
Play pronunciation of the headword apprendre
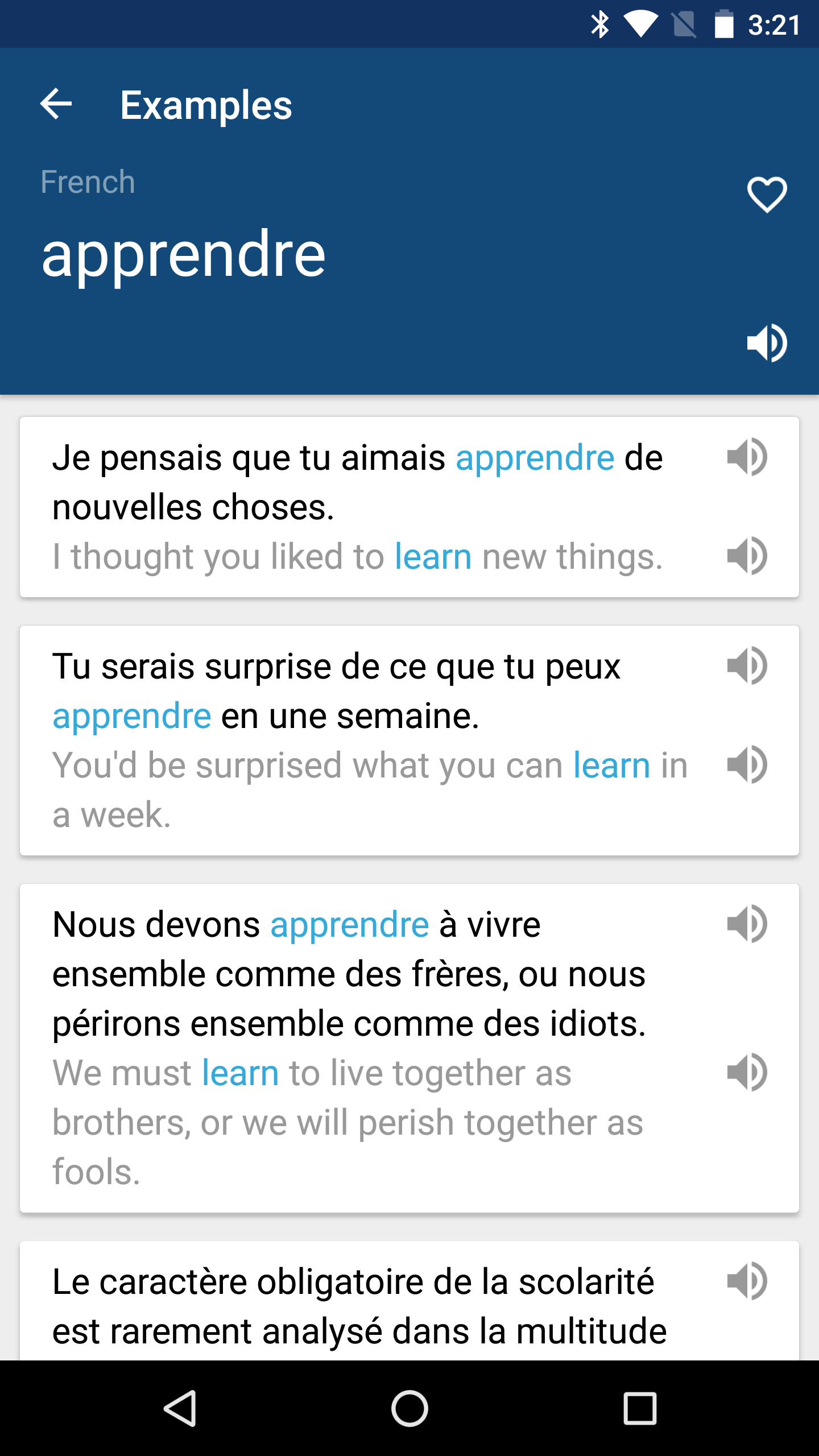pyautogui.click(x=767, y=342)
